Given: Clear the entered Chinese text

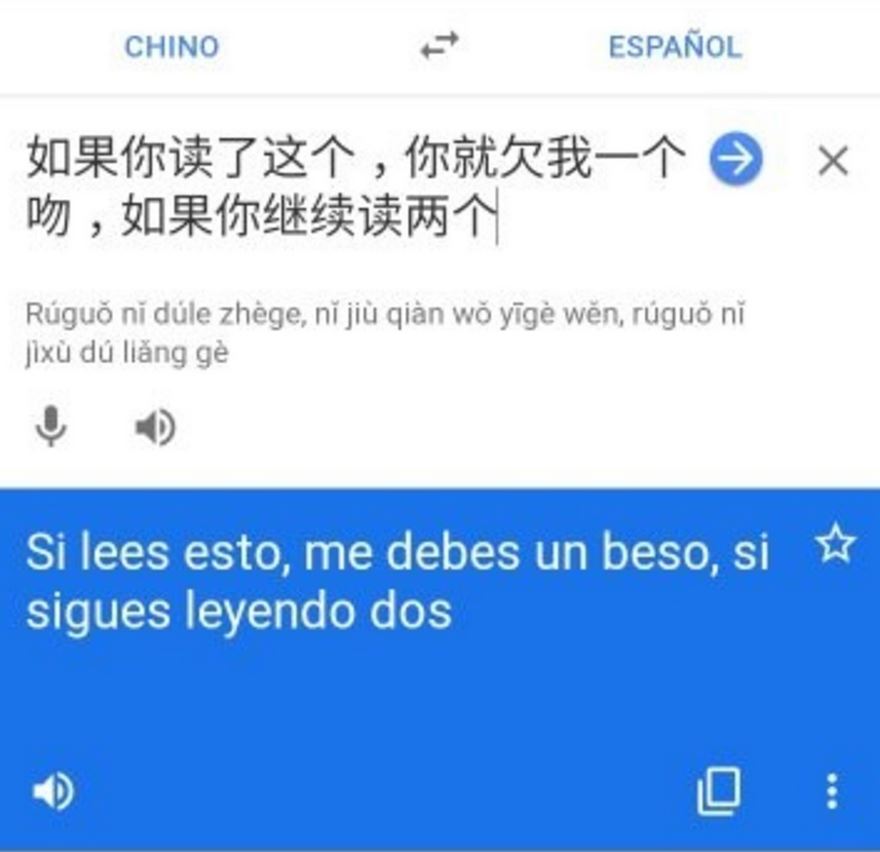Looking at the screenshot, I should click(x=833, y=160).
